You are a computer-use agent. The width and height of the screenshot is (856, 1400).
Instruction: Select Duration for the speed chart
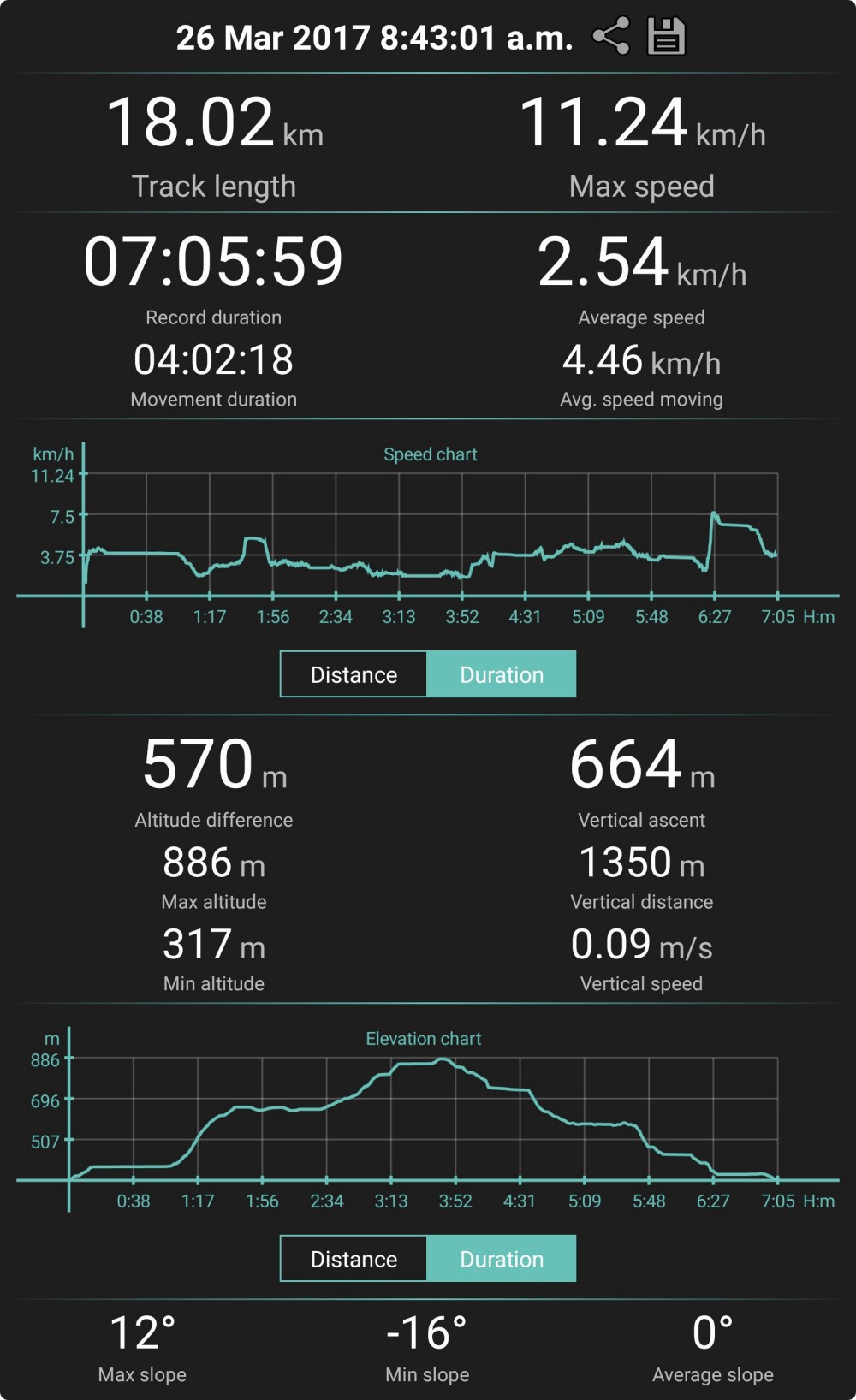tap(502, 674)
